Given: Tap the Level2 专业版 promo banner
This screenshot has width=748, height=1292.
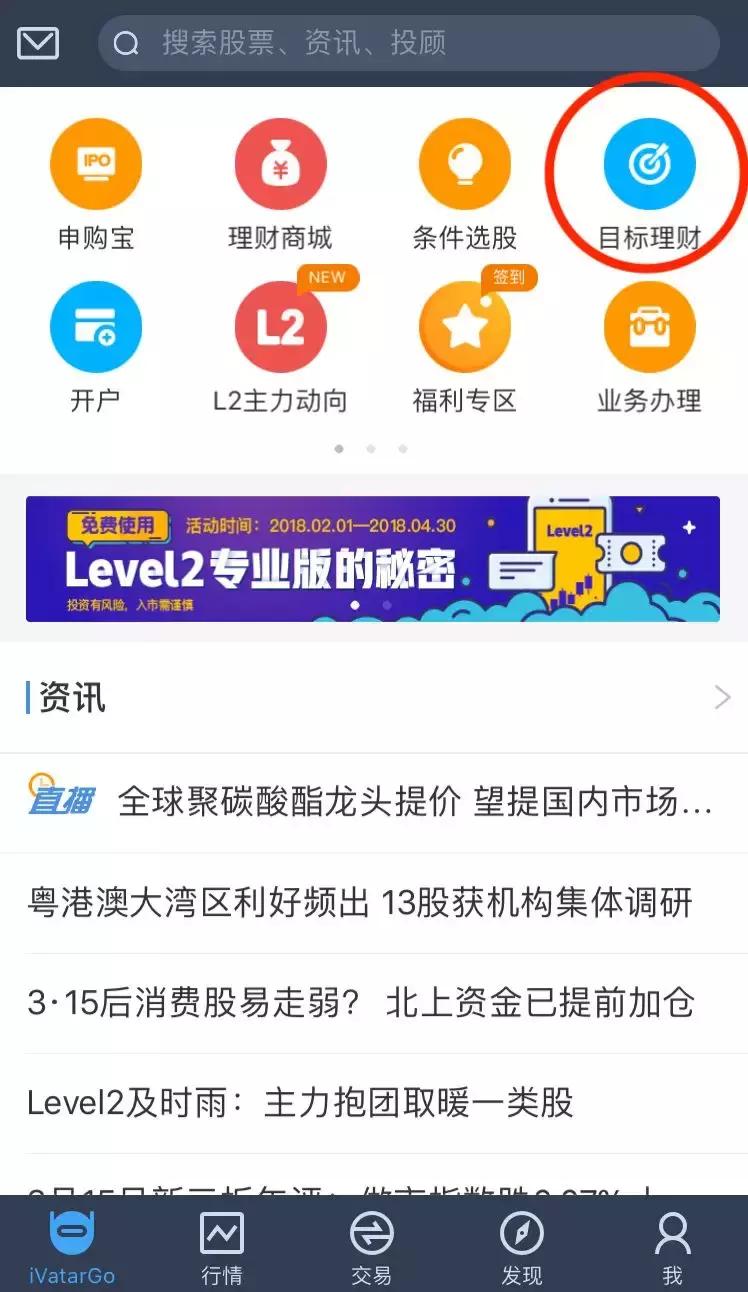Looking at the screenshot, I should (374, 559).
